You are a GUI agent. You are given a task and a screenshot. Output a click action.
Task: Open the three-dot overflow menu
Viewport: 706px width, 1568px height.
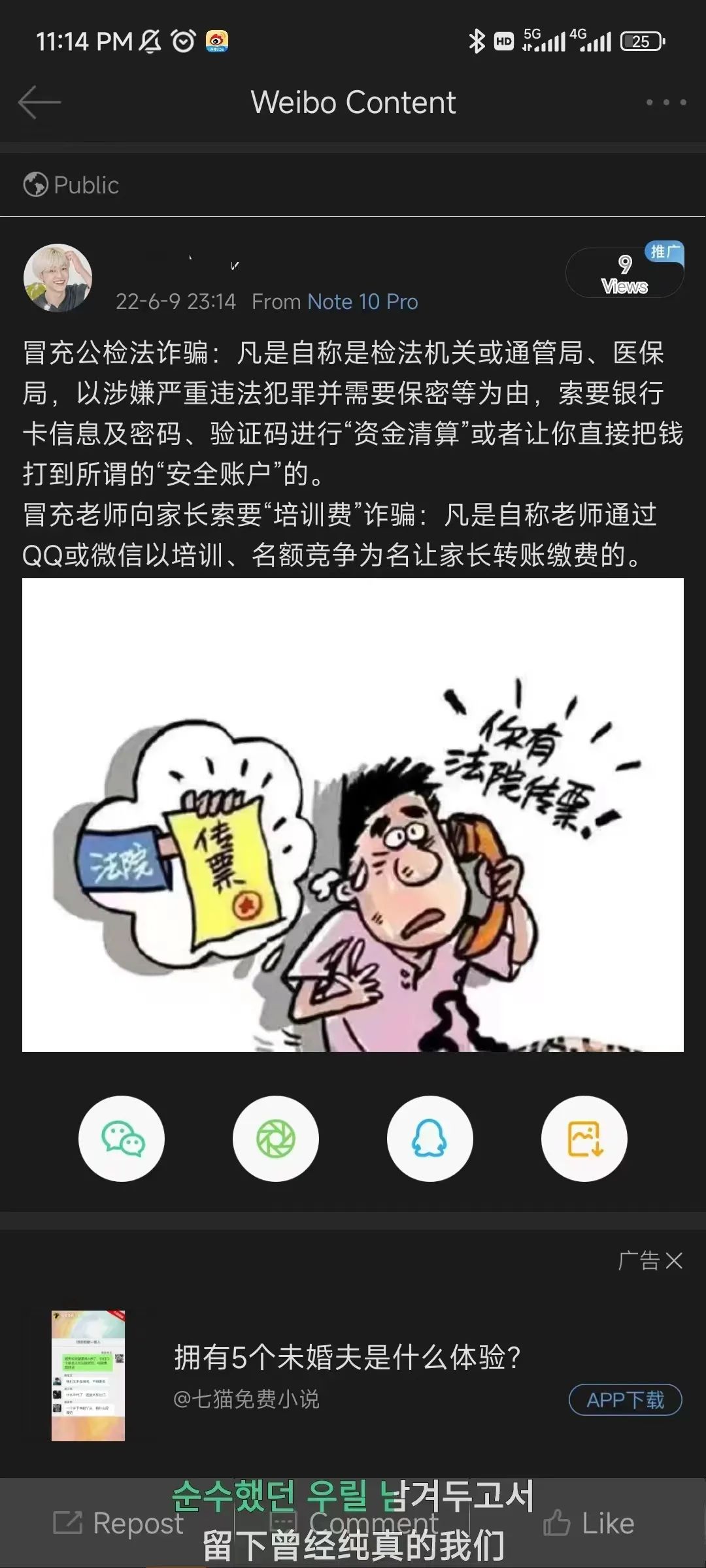tap(665, 103)
